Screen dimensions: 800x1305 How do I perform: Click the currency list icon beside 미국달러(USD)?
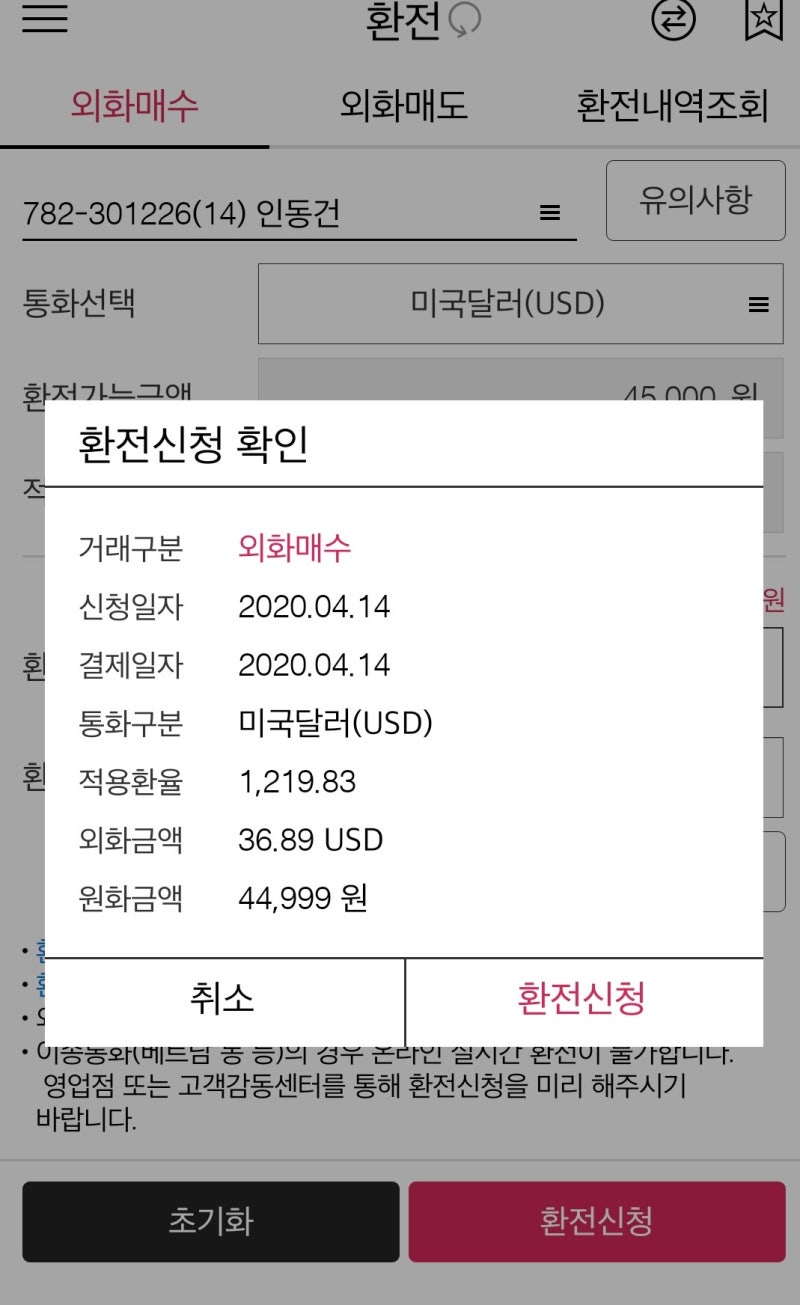coord(758,304)
